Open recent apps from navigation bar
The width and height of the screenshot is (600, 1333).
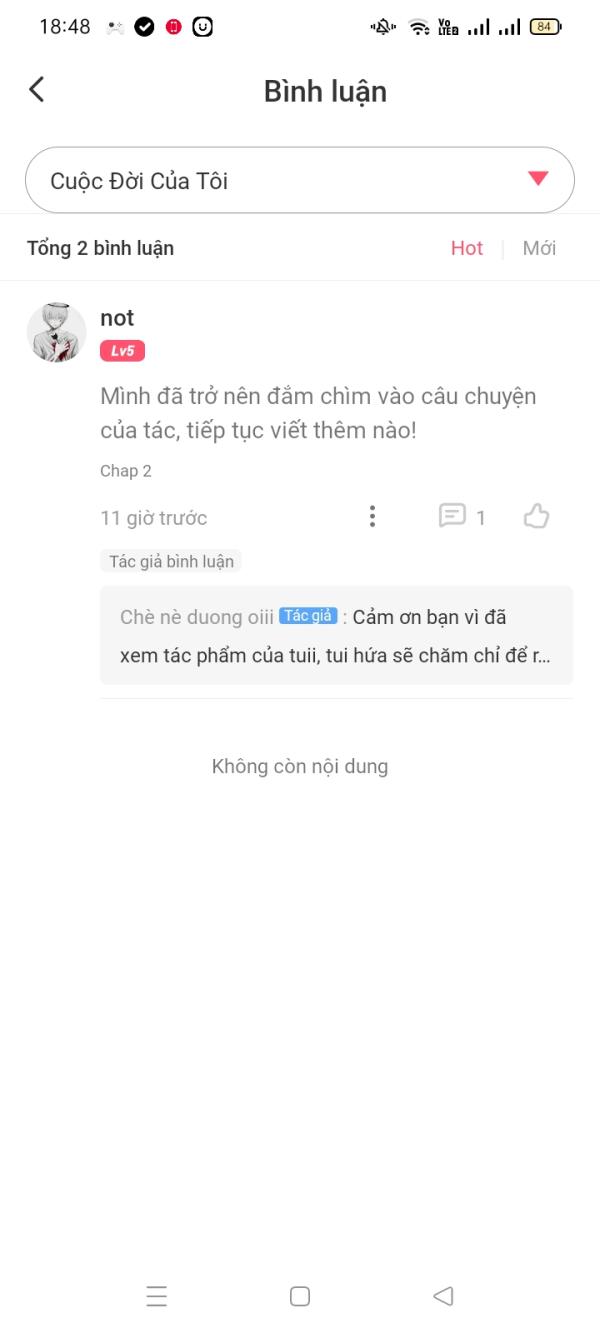click(x=157, y=1296)
